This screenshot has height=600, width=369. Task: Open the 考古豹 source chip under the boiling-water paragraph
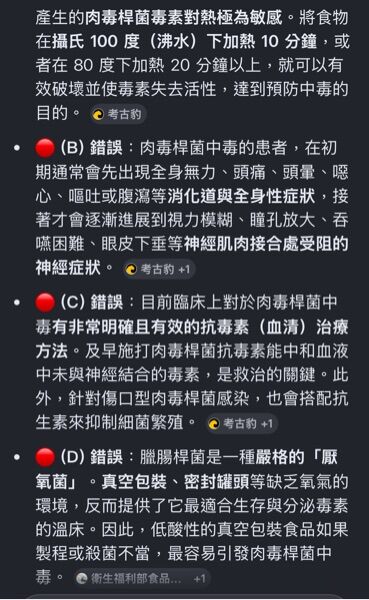pyautogui.click(x=118, y=114)
